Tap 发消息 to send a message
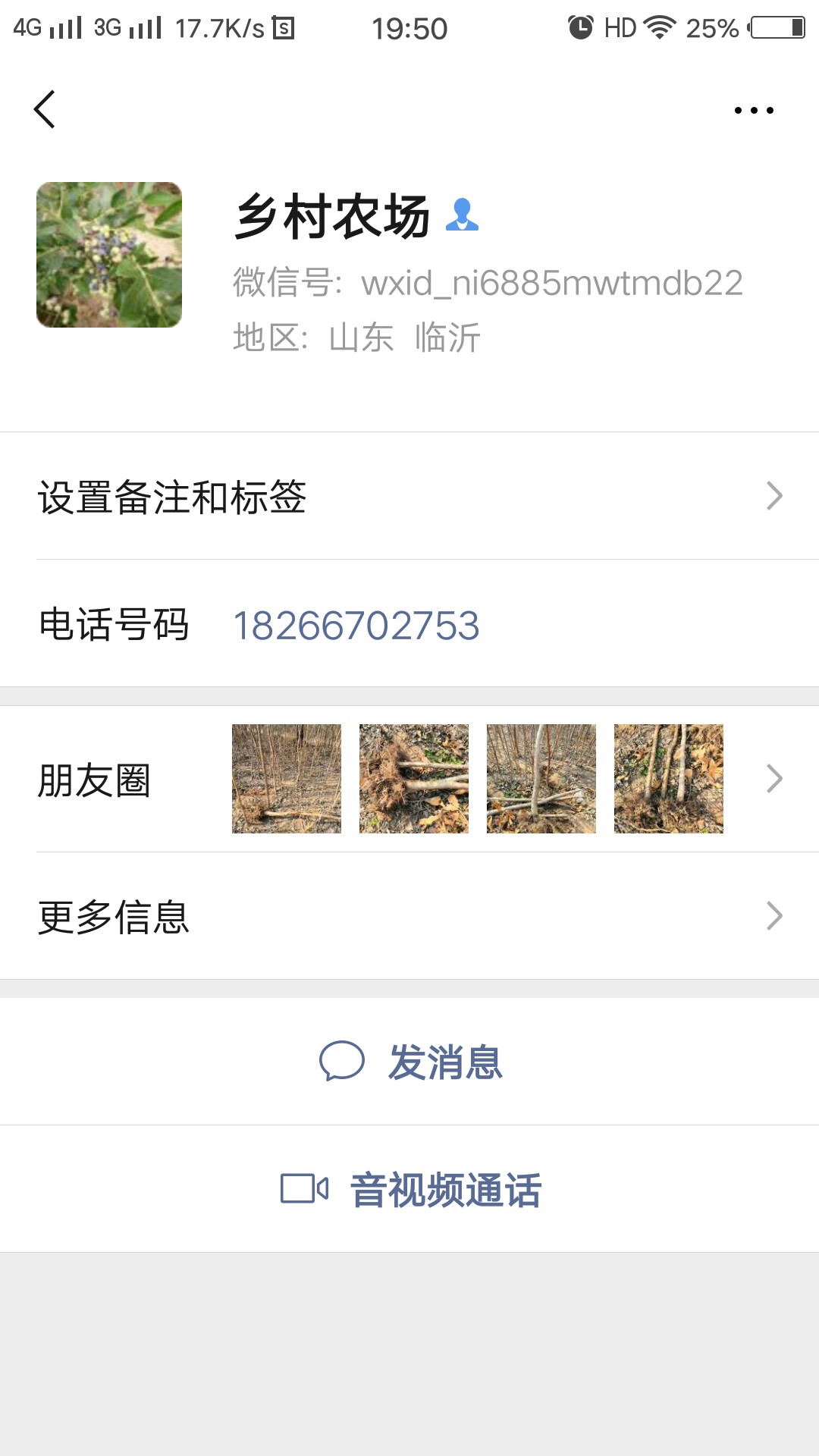 [411, 1062]
